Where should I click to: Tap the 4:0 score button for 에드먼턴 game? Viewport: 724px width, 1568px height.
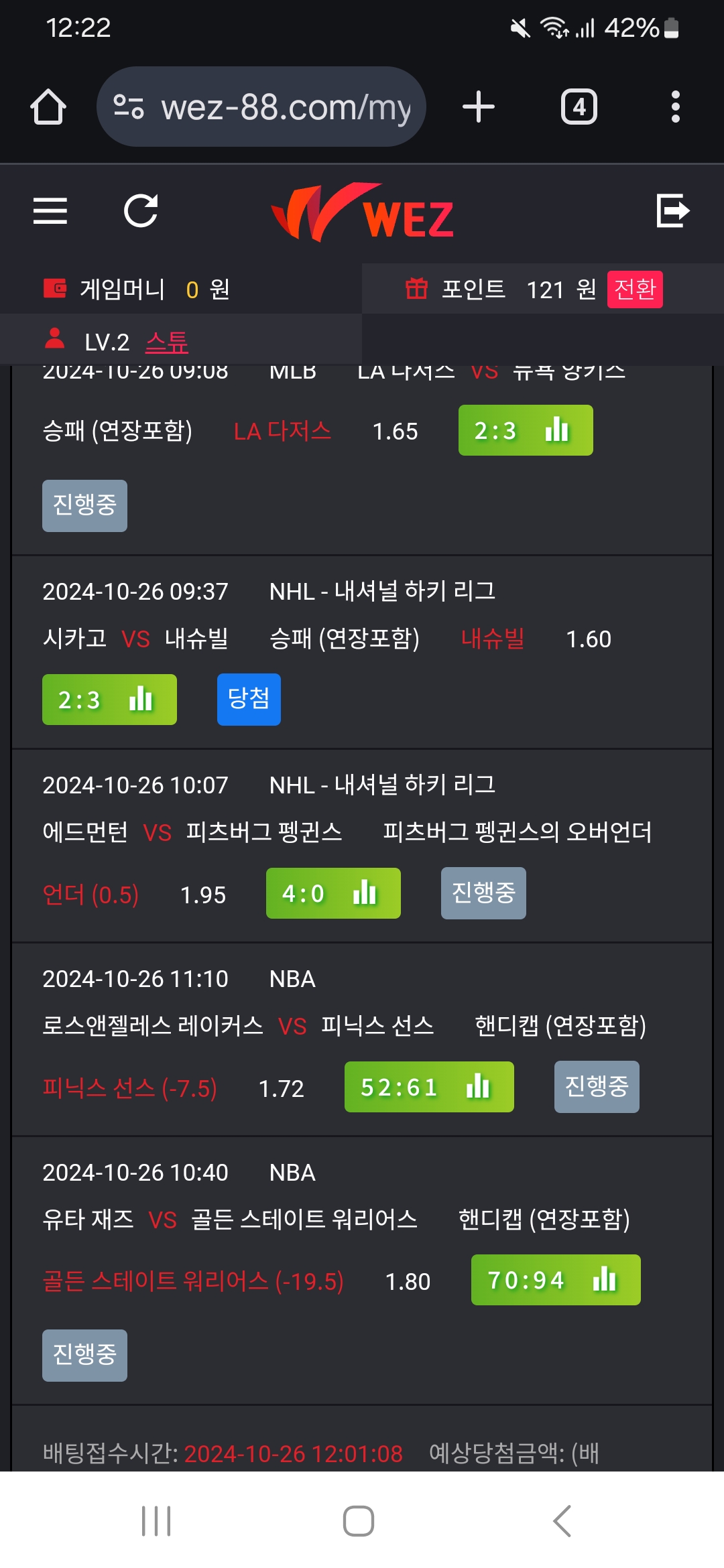coord(333,893)
